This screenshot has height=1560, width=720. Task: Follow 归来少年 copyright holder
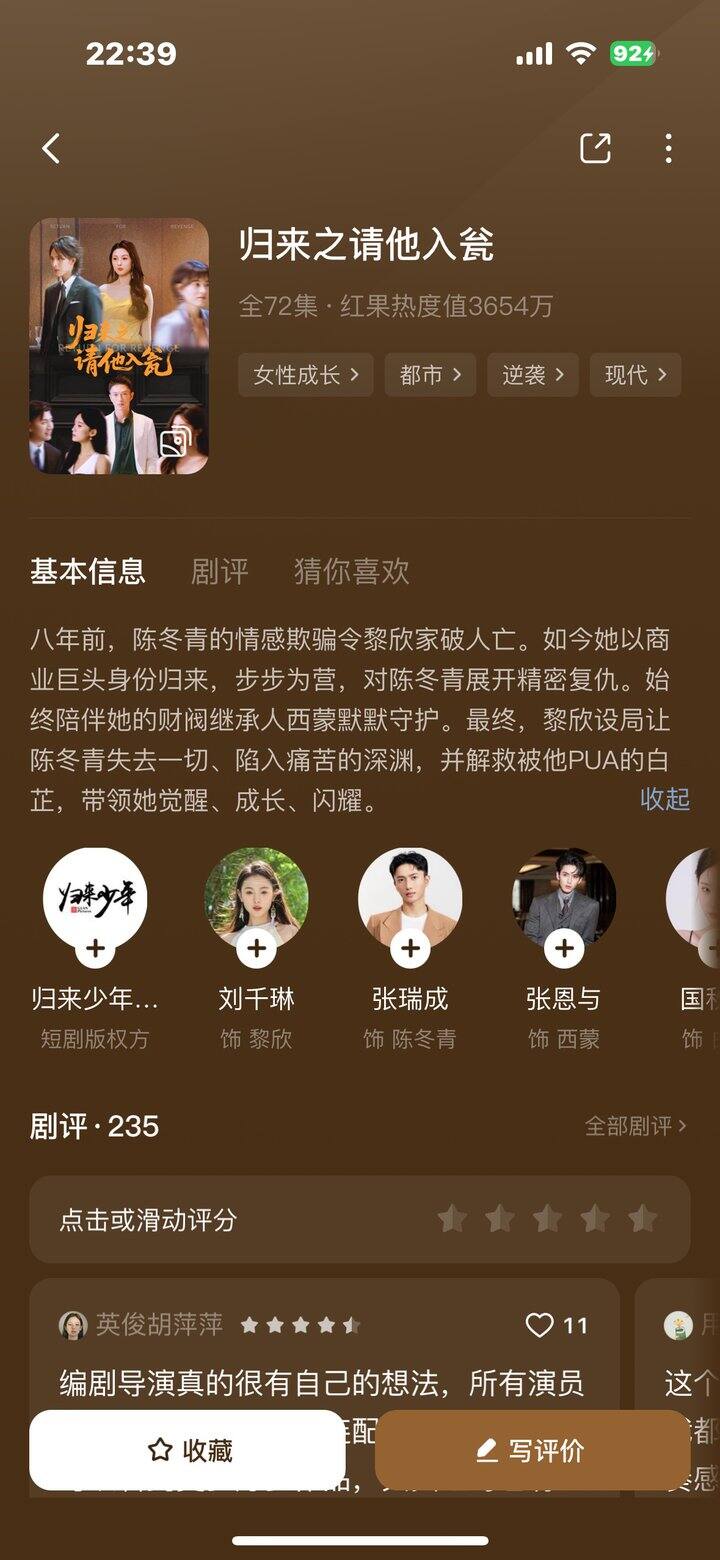95,947
